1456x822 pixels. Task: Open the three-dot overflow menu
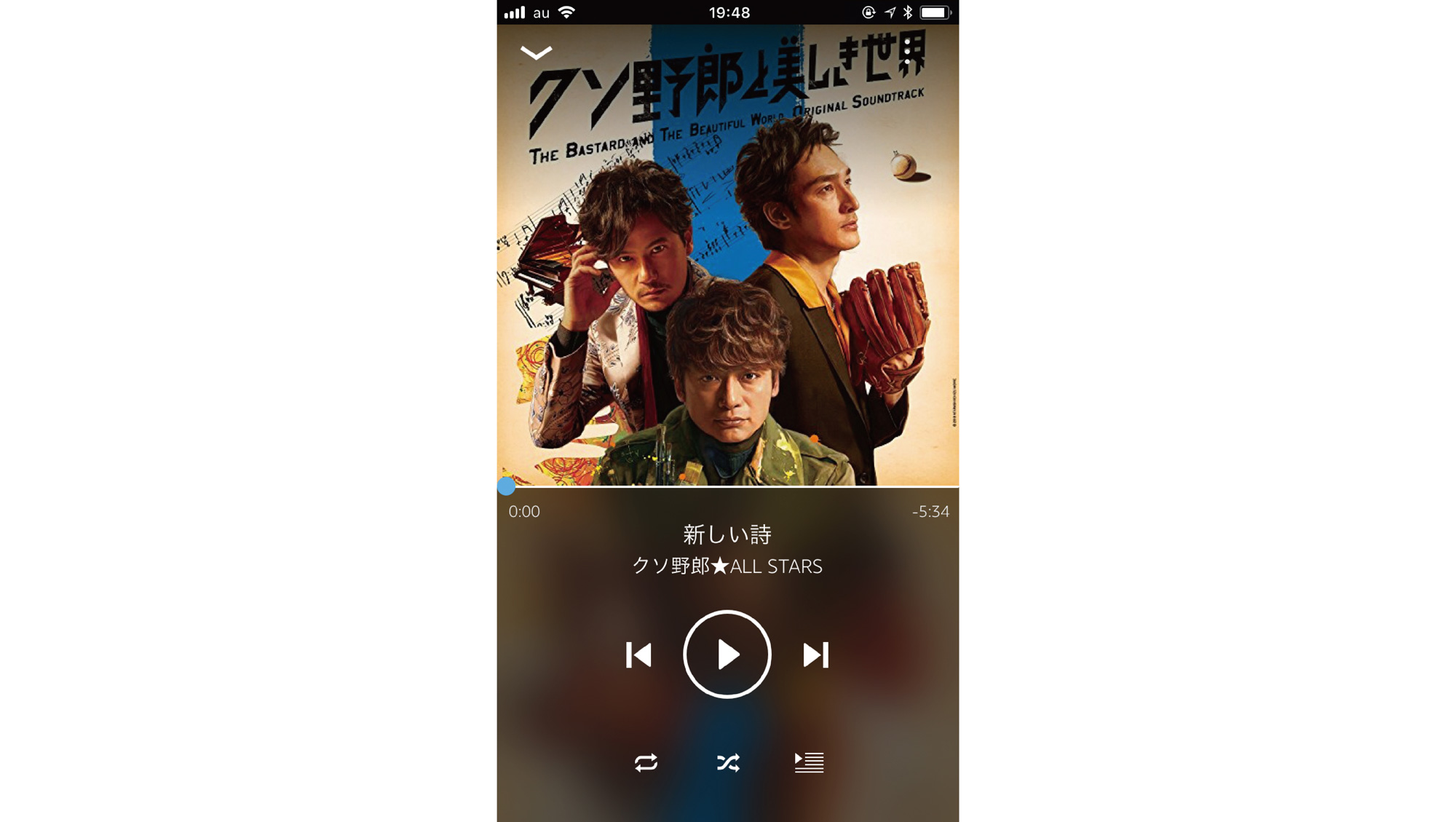pos(907,51)
